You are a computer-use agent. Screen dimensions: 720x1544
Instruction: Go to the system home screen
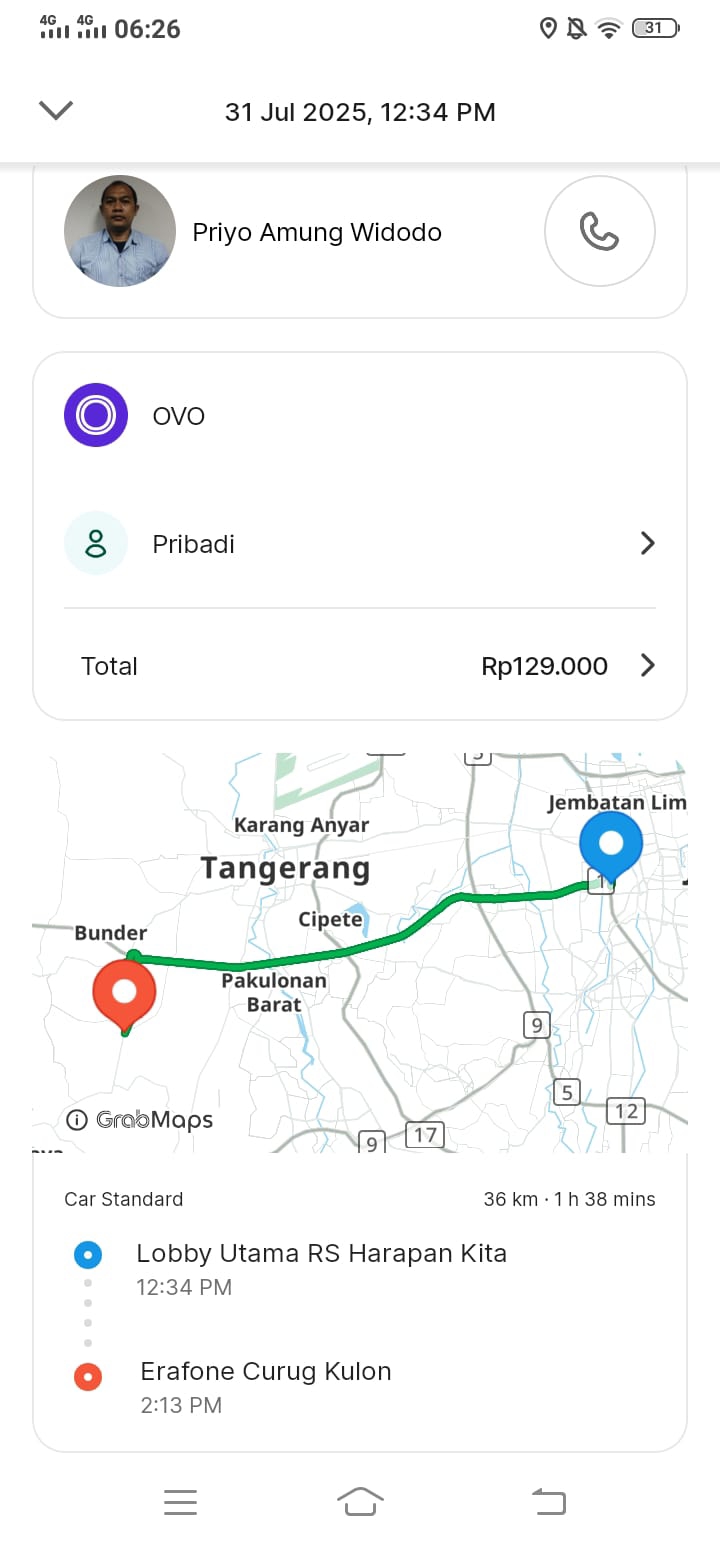pyautogui.click(x=360, y=1501)
